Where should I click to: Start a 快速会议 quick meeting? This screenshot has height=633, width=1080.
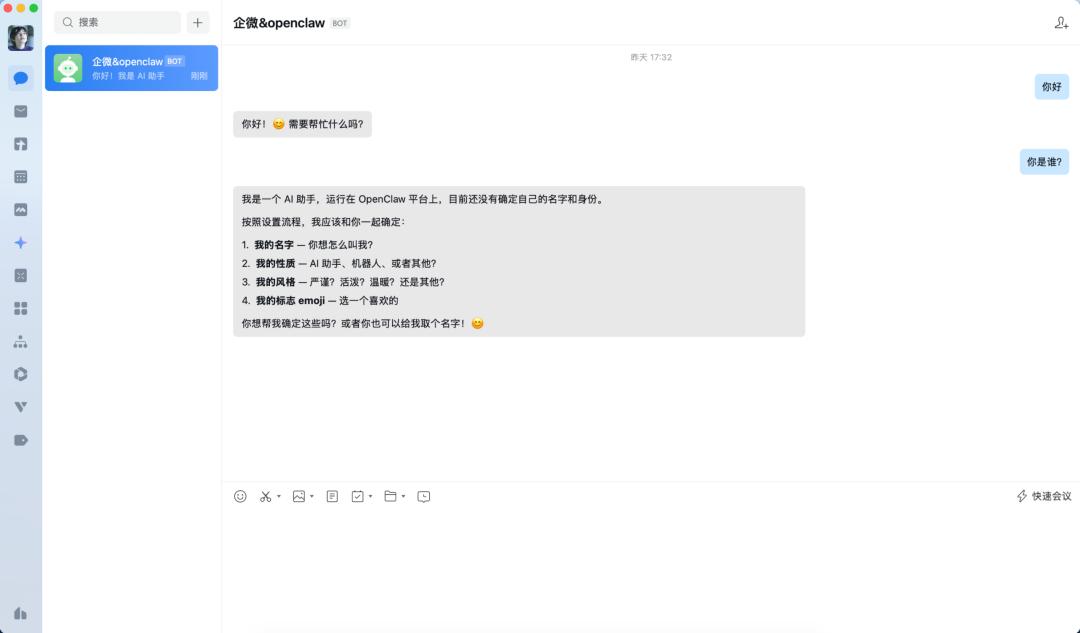(x=1044, y=496)
